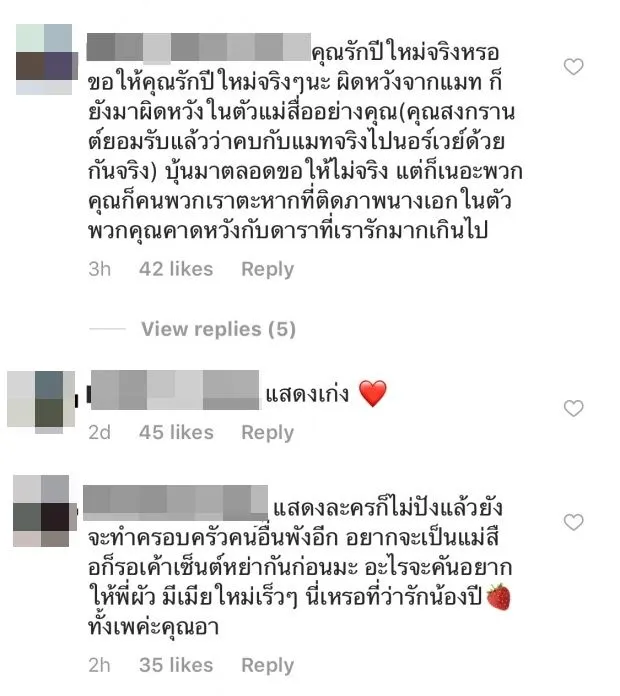View the 42 likes list
Viewport: 620px width, 696px height.
(176, 269)
